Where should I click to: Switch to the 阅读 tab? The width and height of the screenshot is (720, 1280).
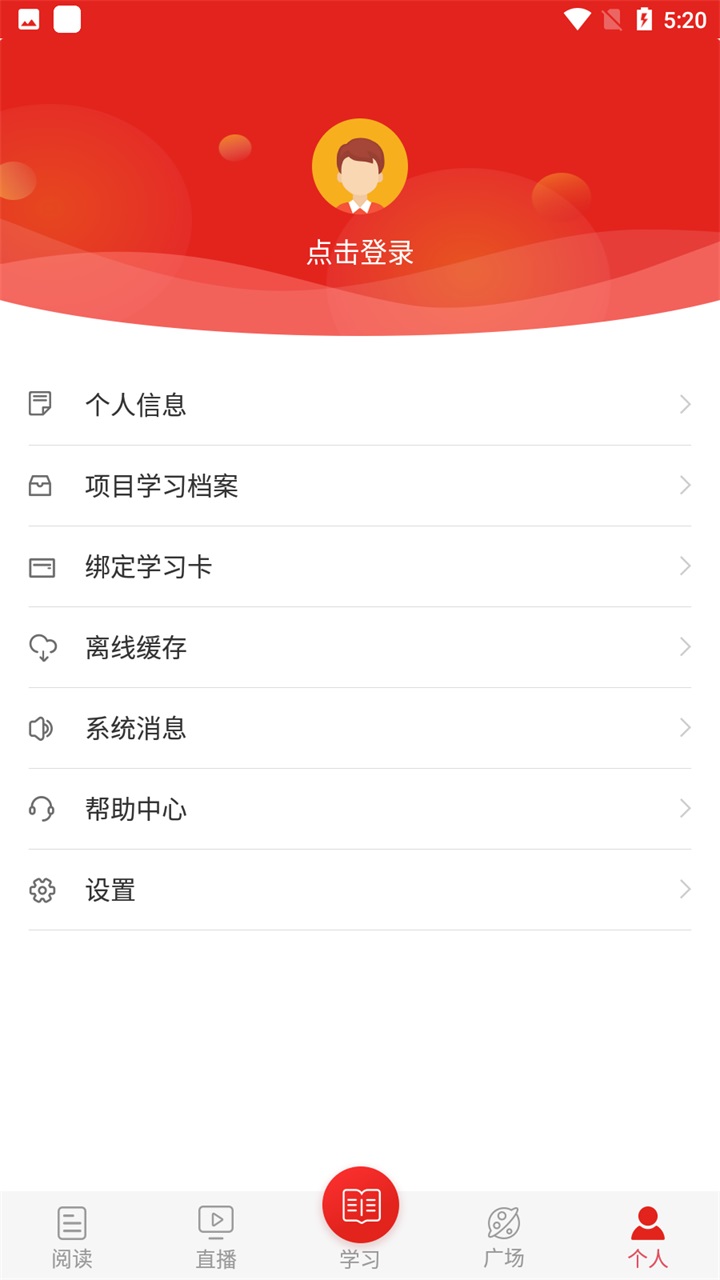(x=72, y=1236)
